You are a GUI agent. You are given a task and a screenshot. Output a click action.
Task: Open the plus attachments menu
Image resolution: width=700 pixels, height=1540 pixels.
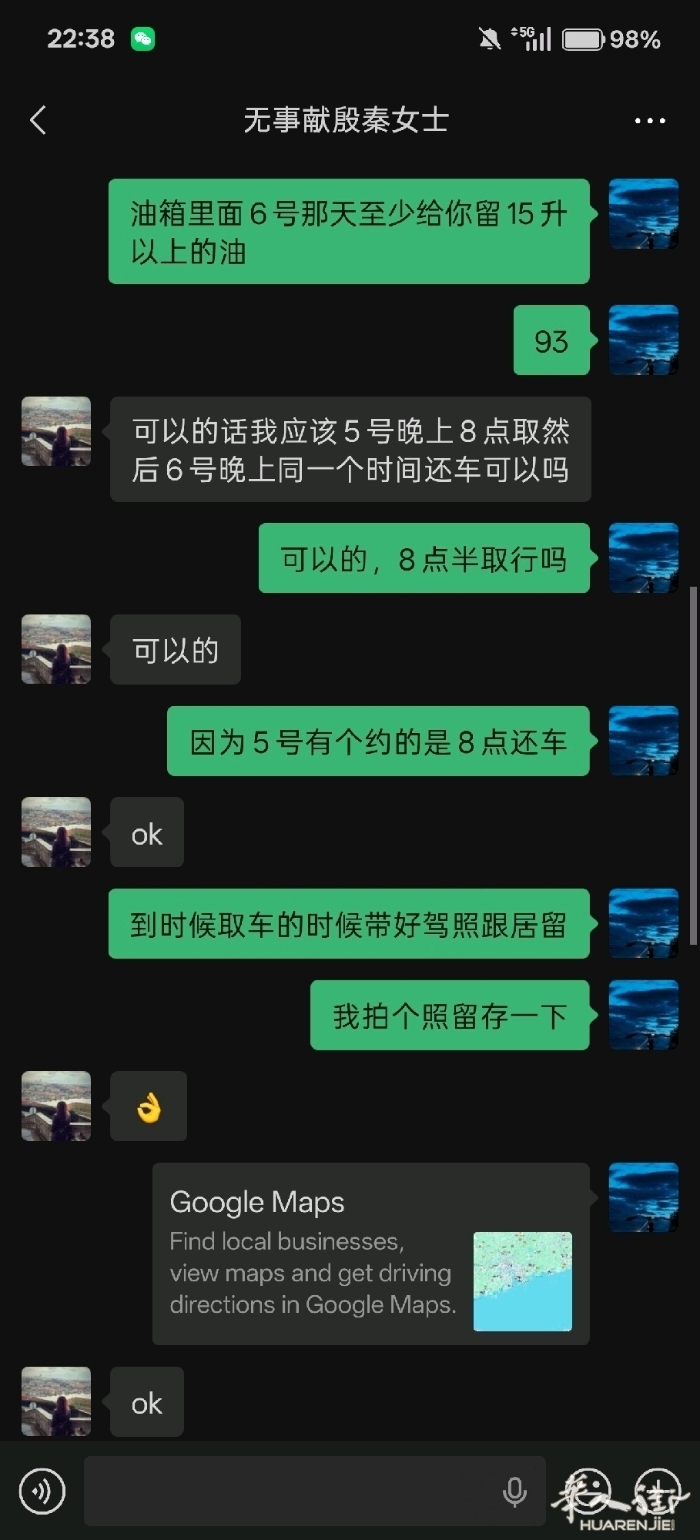click(x=657, y=1491)
